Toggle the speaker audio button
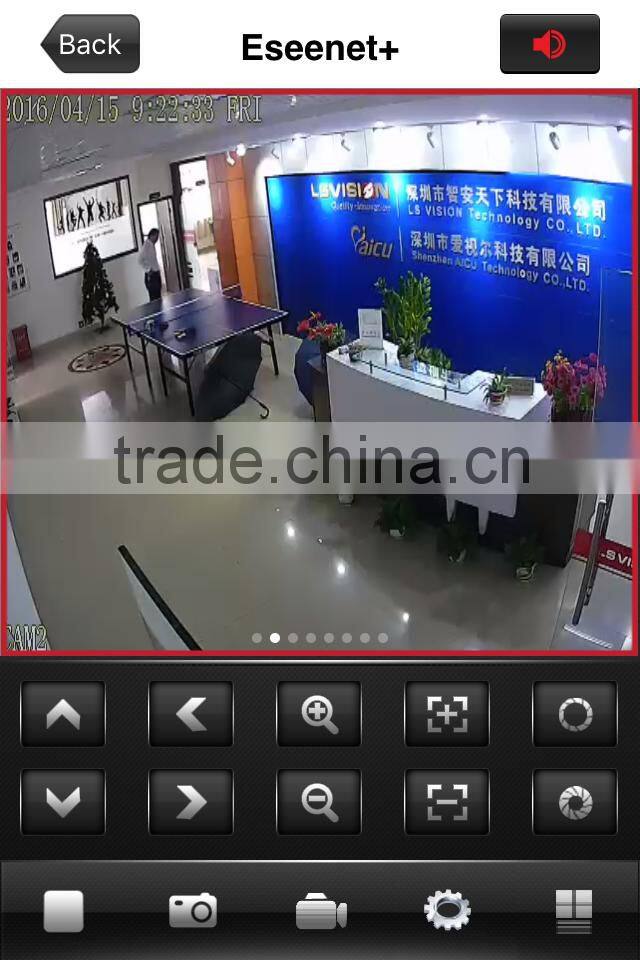Viewport: 640px width, 960px height. [x=549, y=44]
